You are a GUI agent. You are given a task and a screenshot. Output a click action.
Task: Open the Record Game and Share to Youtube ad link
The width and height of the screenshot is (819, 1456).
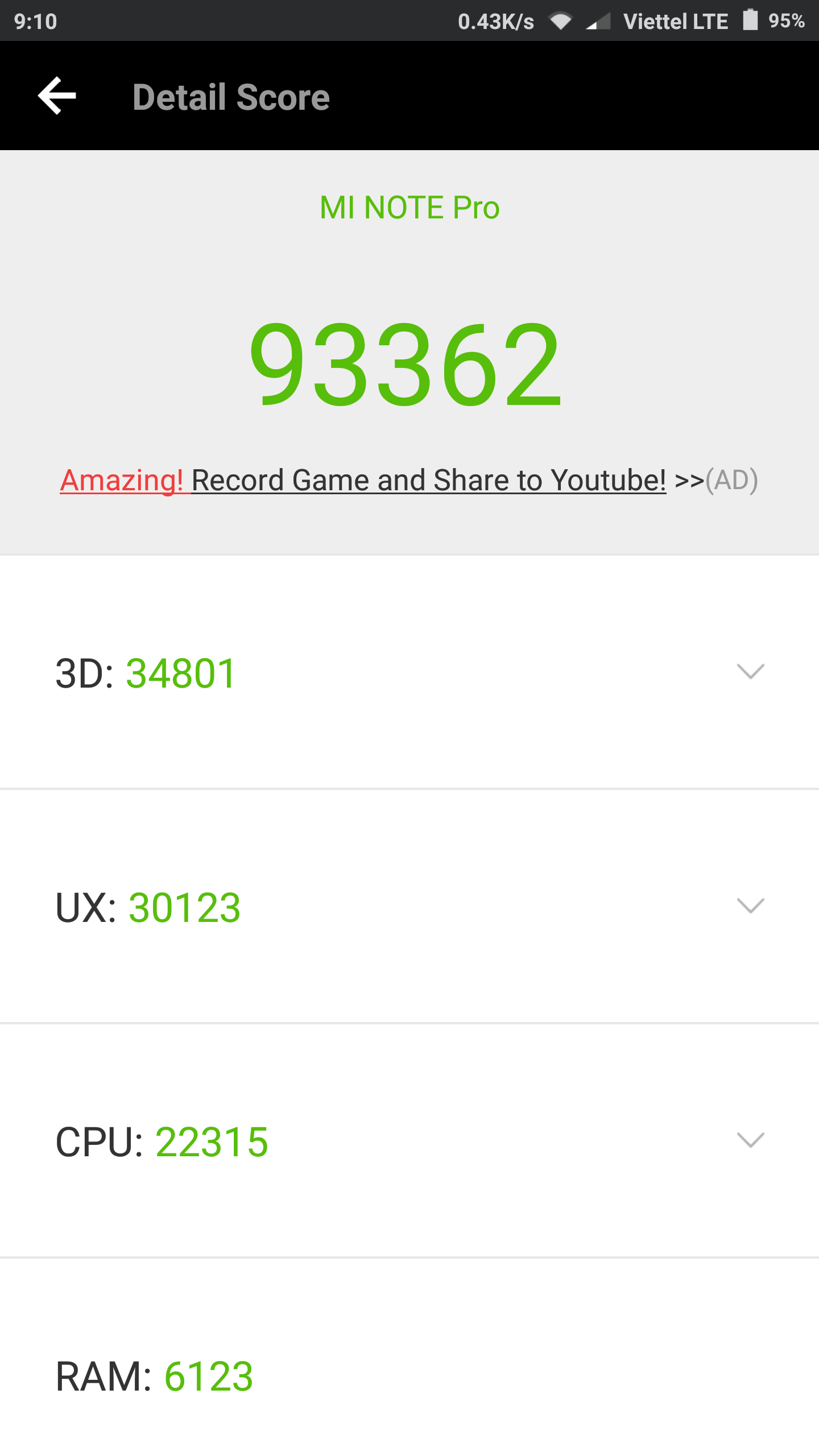coord(408,481)
